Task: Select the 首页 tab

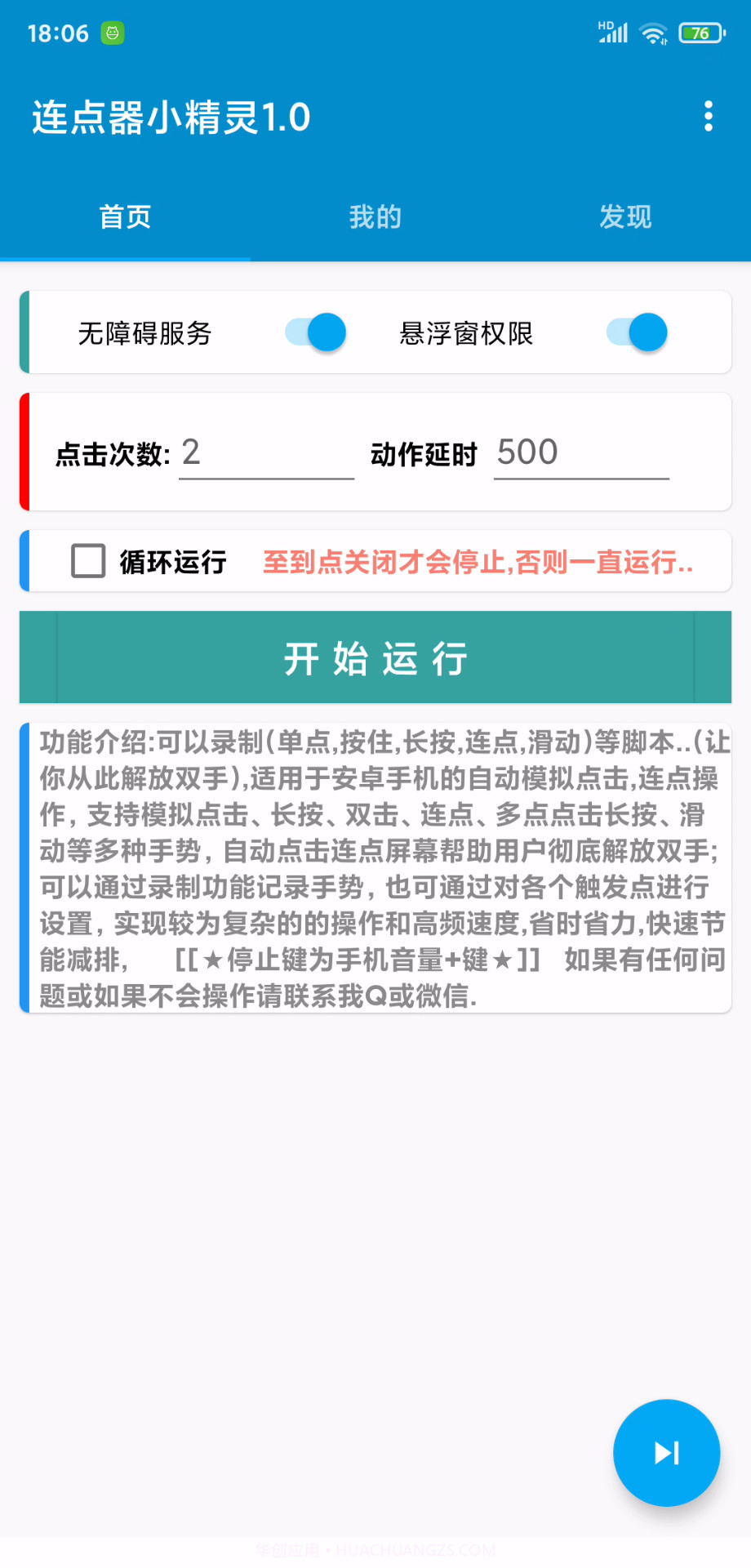Action: [124, 216]
